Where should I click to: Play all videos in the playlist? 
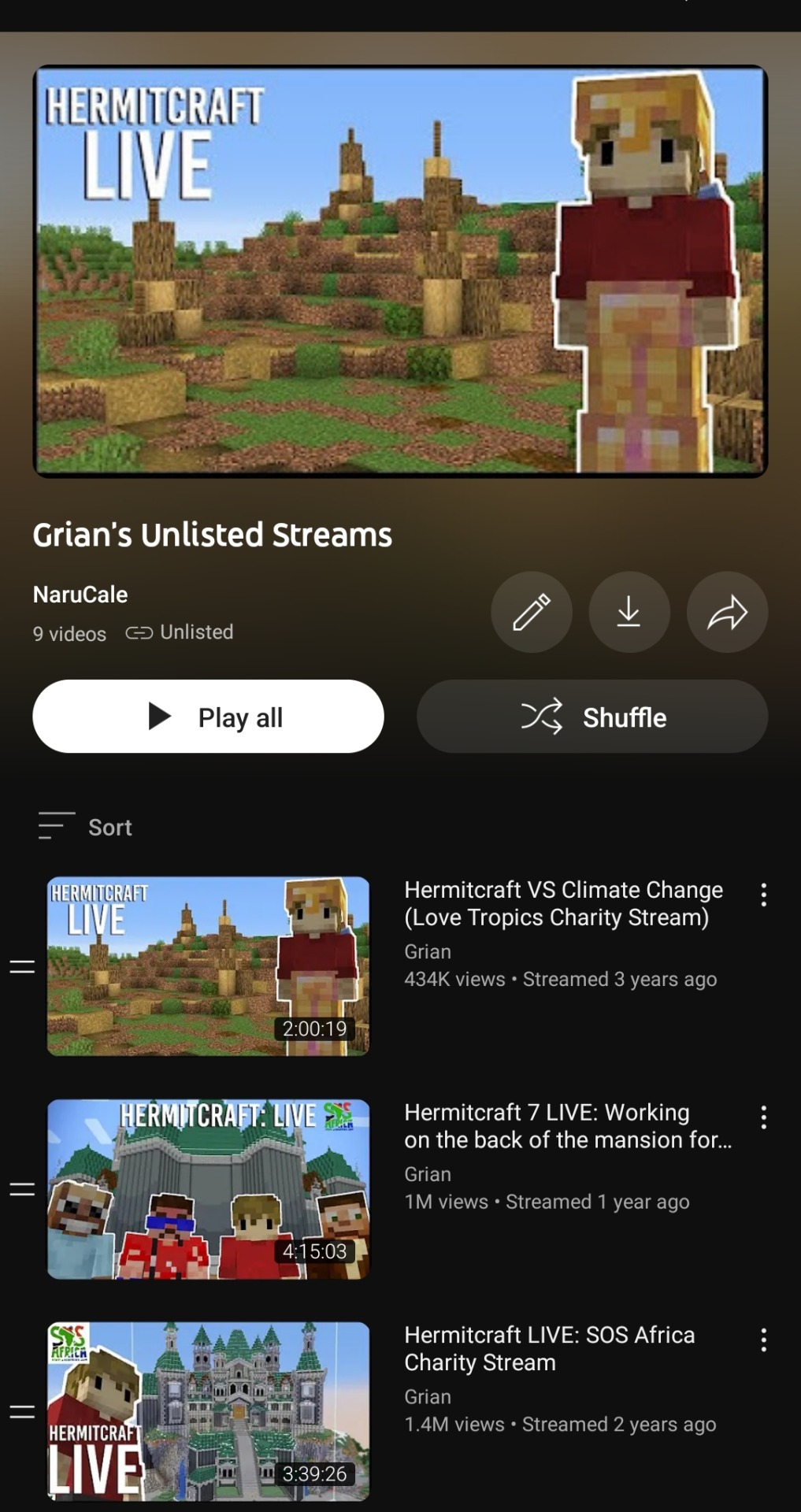[208, 717]
